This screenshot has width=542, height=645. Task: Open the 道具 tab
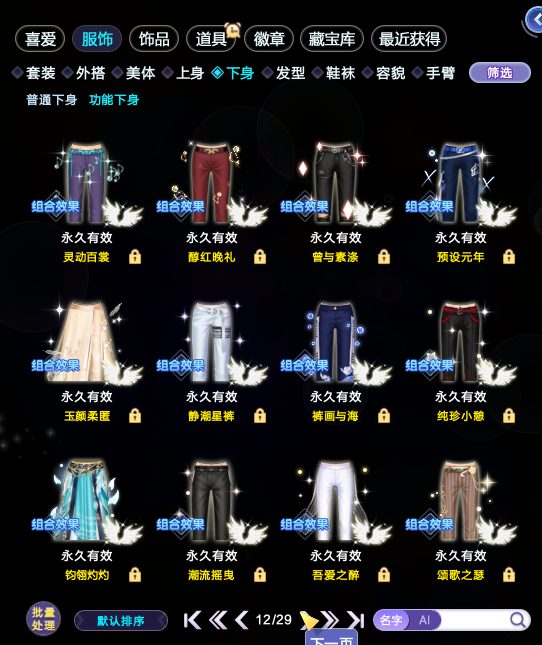click(x=211, y=39)
